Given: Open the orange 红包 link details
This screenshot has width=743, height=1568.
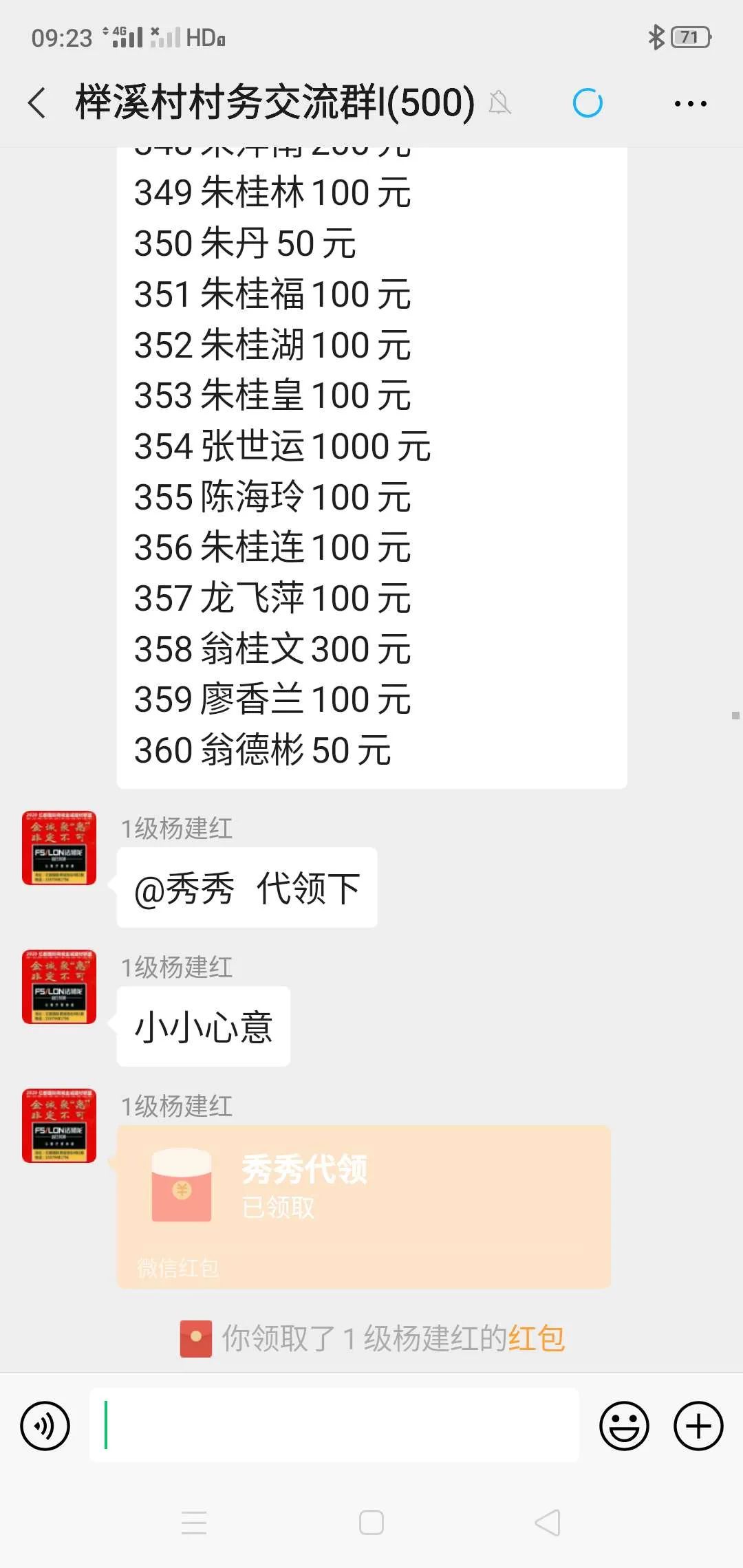Looking at the screenshot, I should pos(537,1338).
